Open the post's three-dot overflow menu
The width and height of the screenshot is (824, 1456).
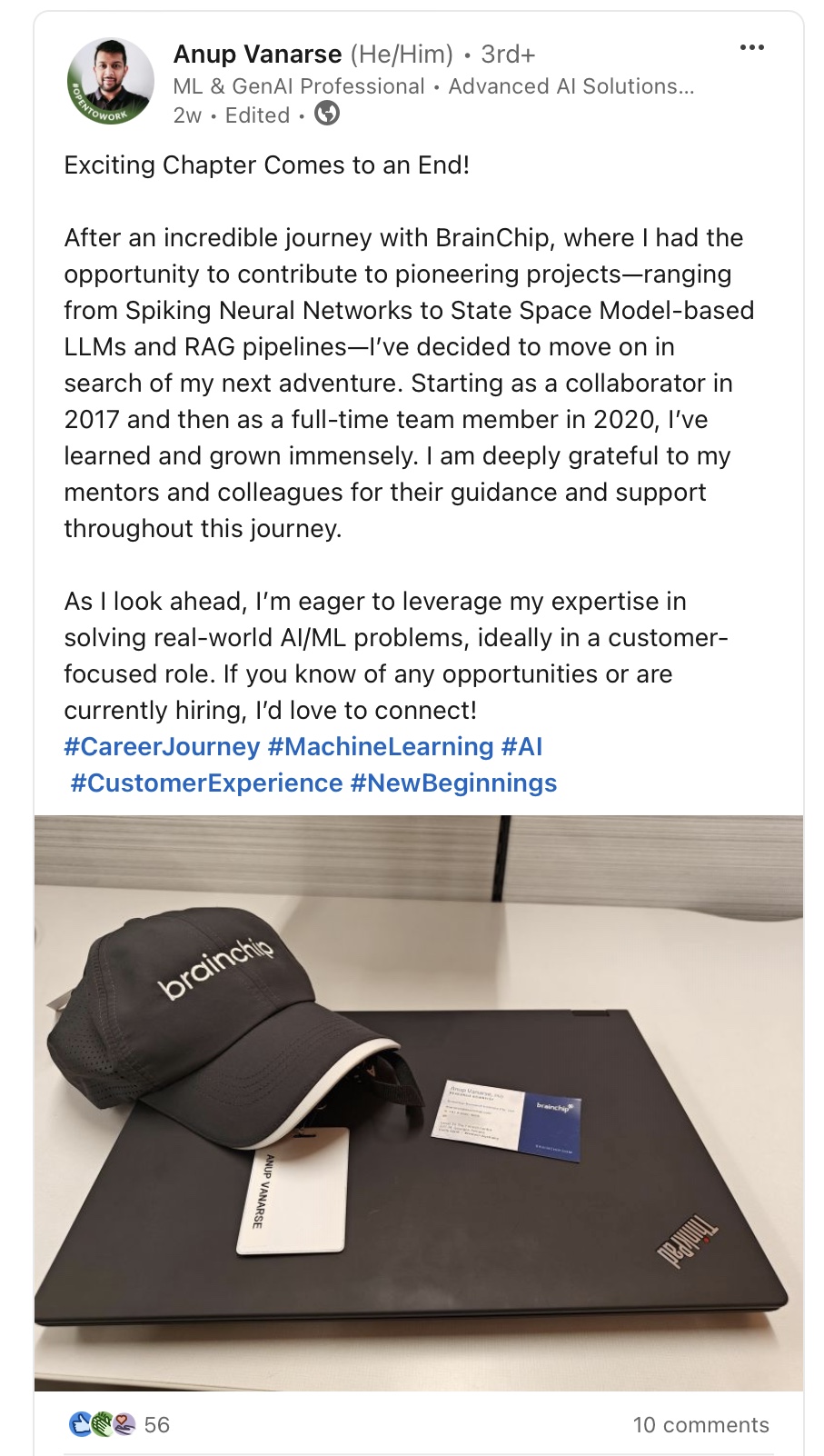(751, 47)
